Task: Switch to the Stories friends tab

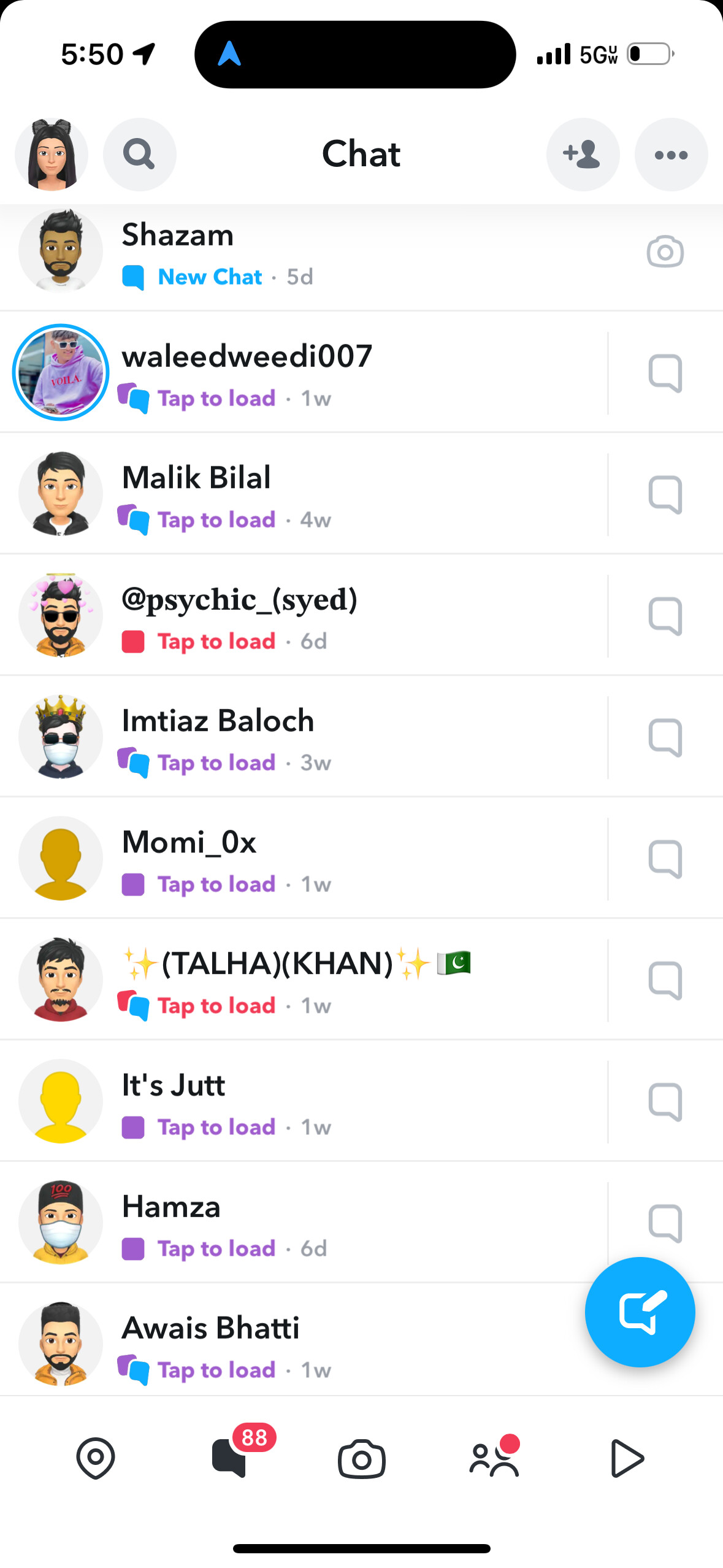Action: click(494, 1458)
